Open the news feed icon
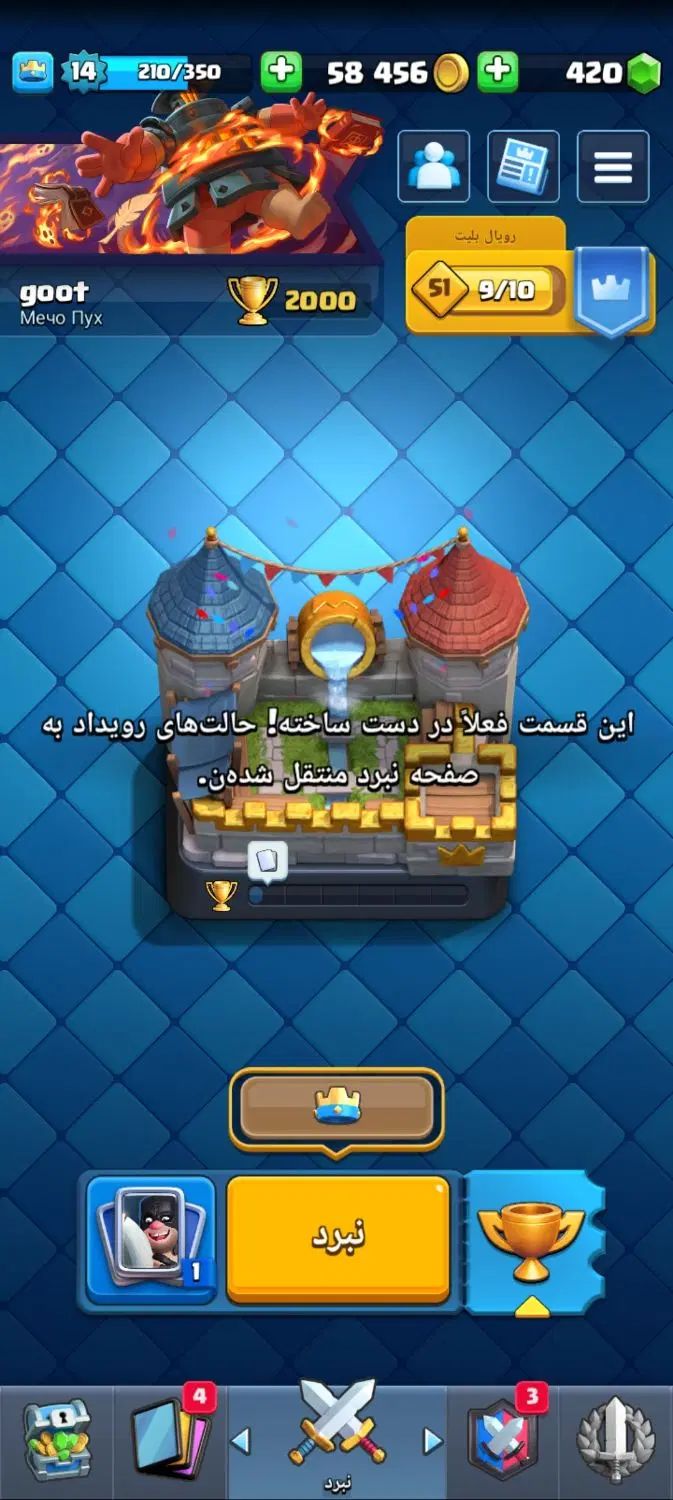Screen dimensions: 673x1500 click(x=523, y=167)
